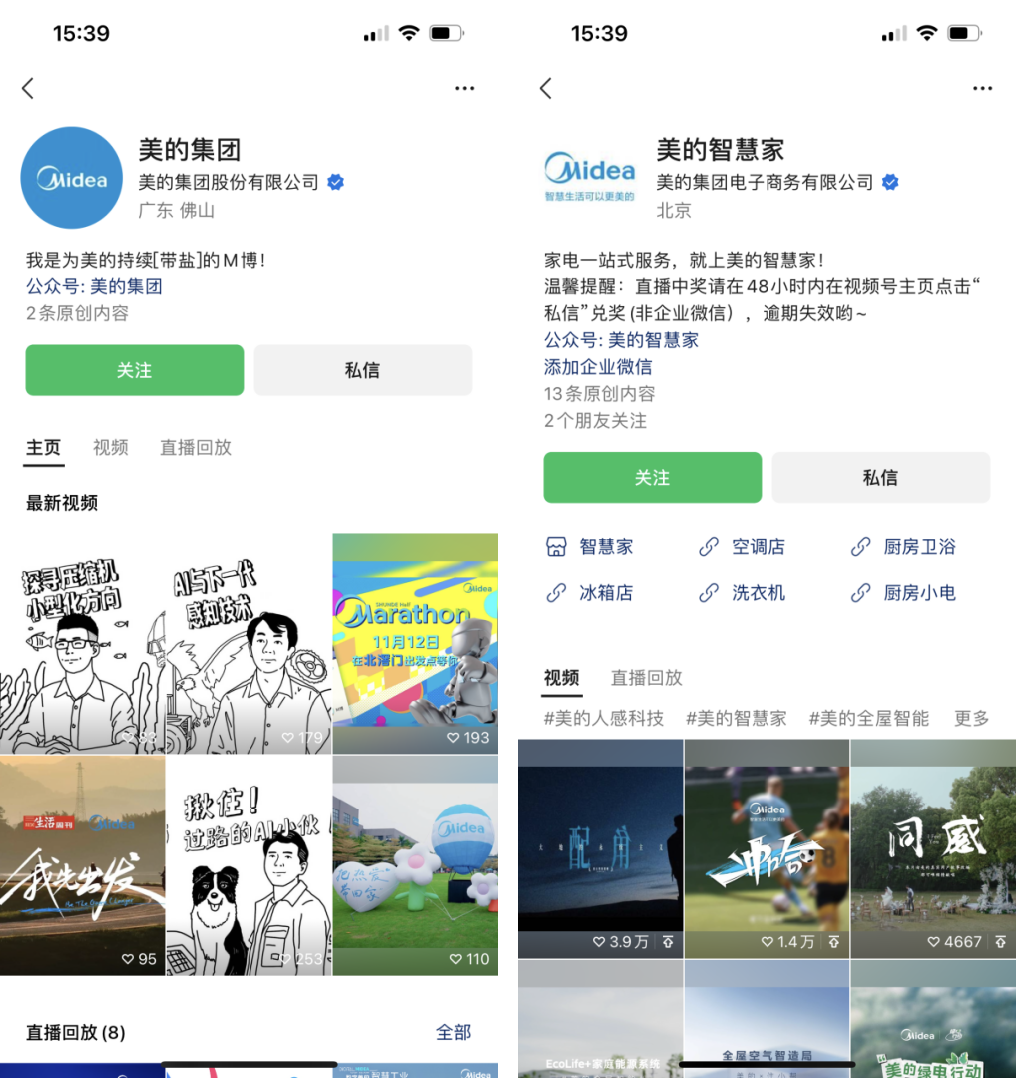Open the overflow menu on 美的智慧家 profile
The image size is (1016, 1080).
tap(982, 88)
